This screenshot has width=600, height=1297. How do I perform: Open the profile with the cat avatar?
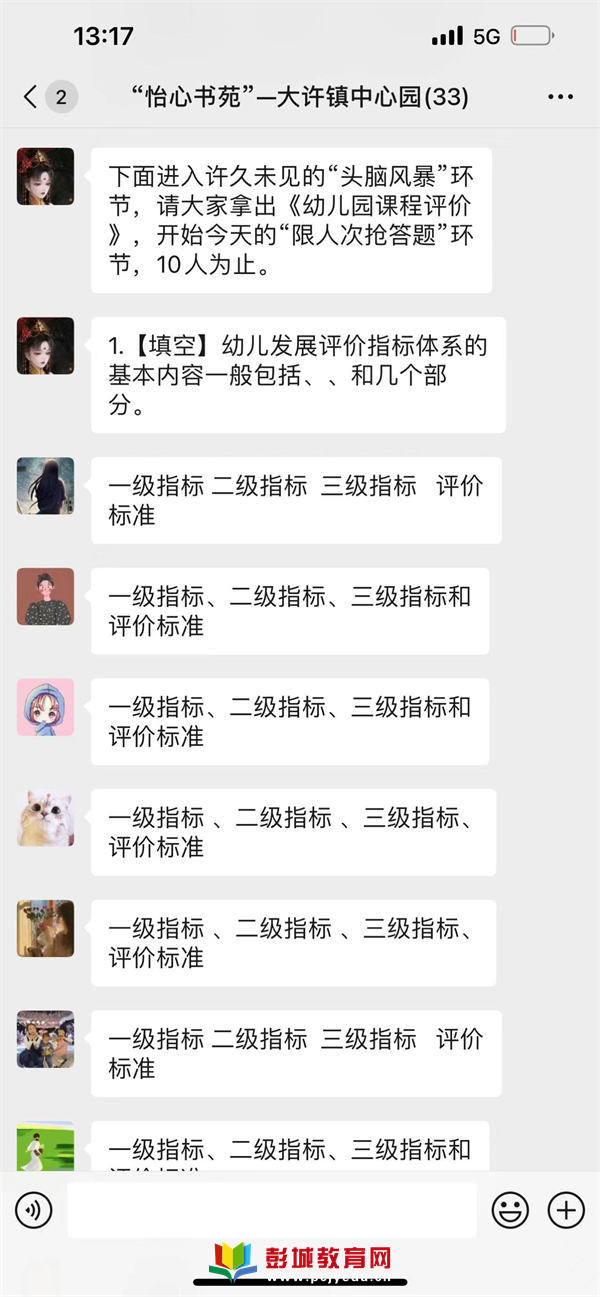pos(45,817)
